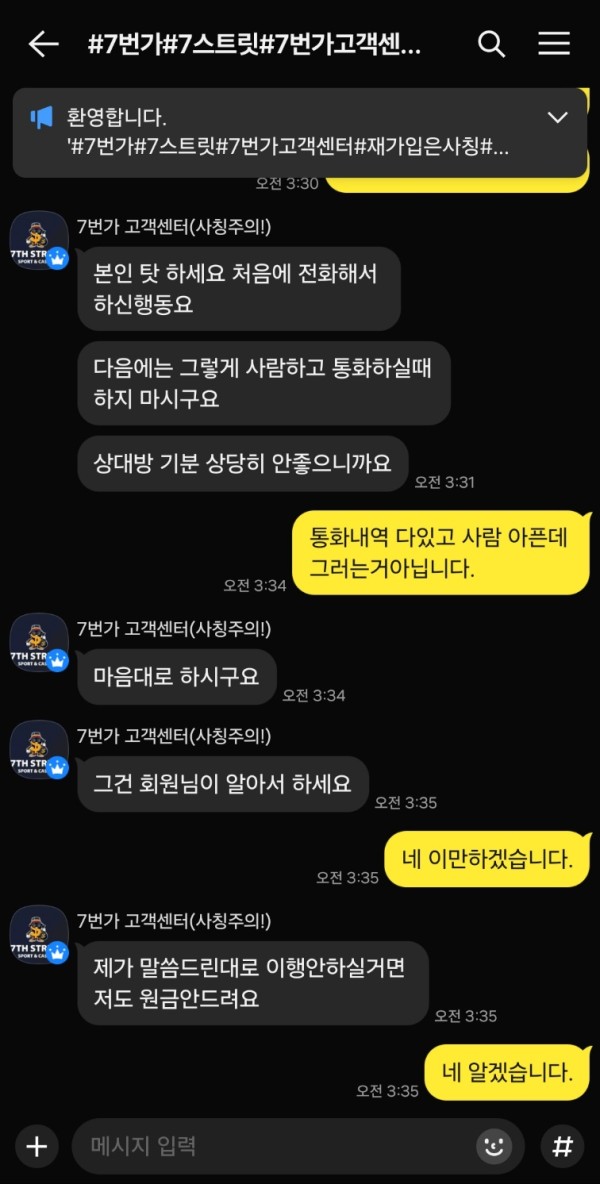Screen dimensions: 600x1184
Task: Open the plus attachment menu
Action: point(37,1146)
